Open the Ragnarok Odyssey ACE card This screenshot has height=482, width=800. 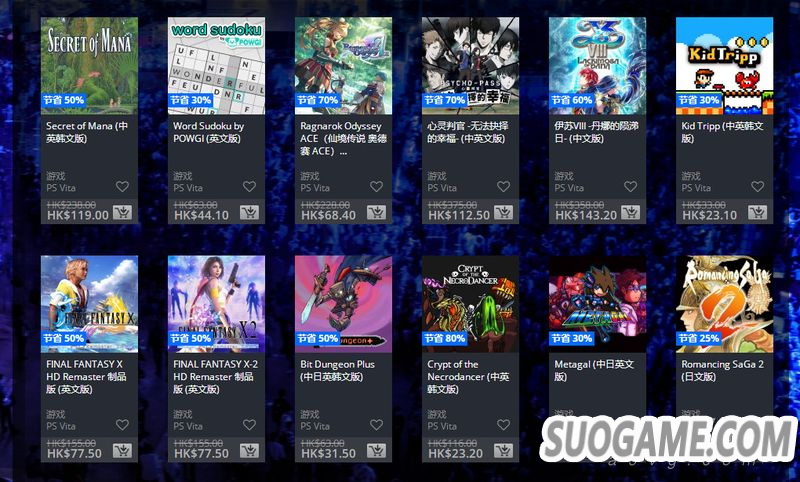click(x=343, y=64)
